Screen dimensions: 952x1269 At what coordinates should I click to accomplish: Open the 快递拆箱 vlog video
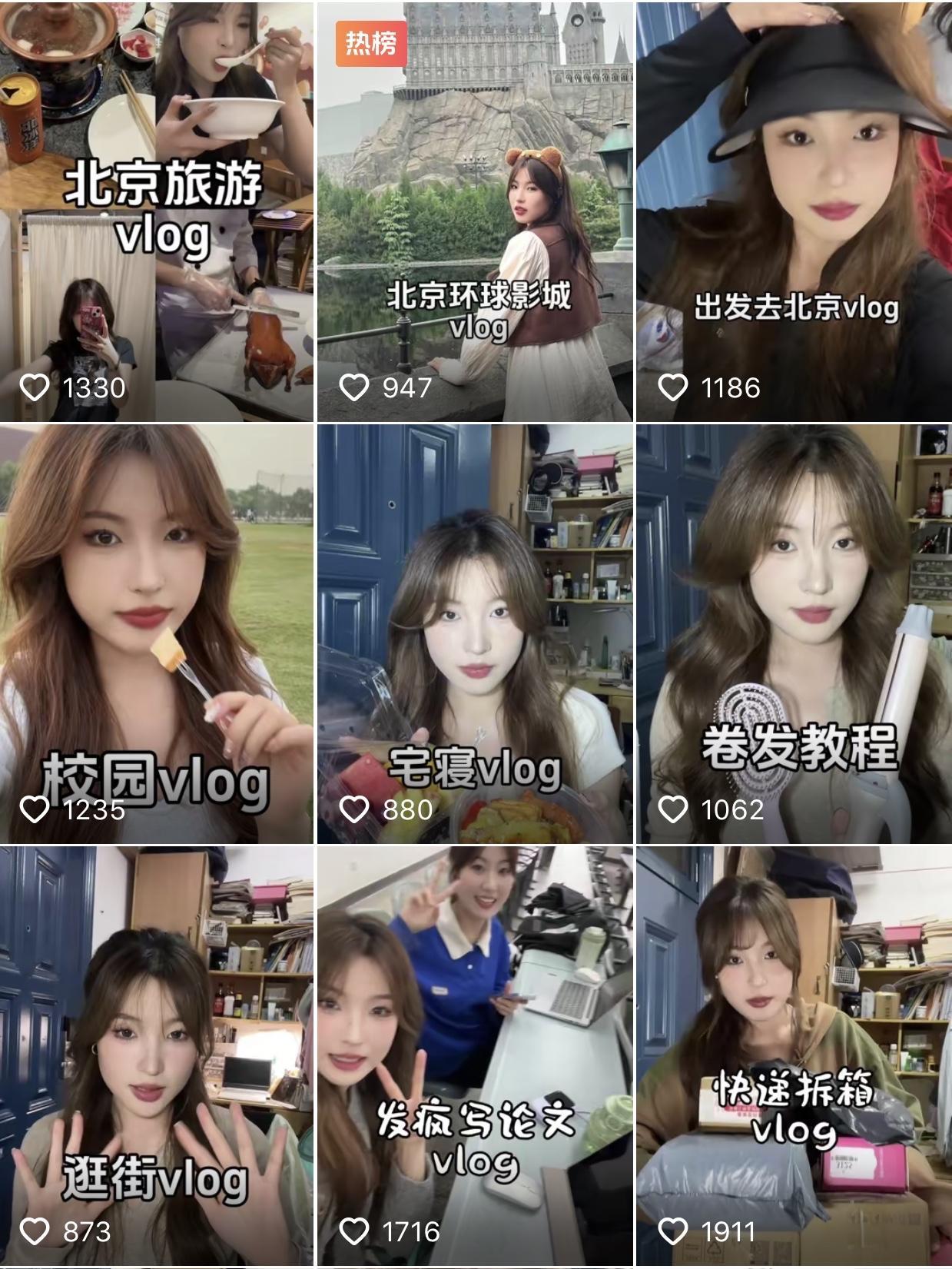coord(794,1056)
